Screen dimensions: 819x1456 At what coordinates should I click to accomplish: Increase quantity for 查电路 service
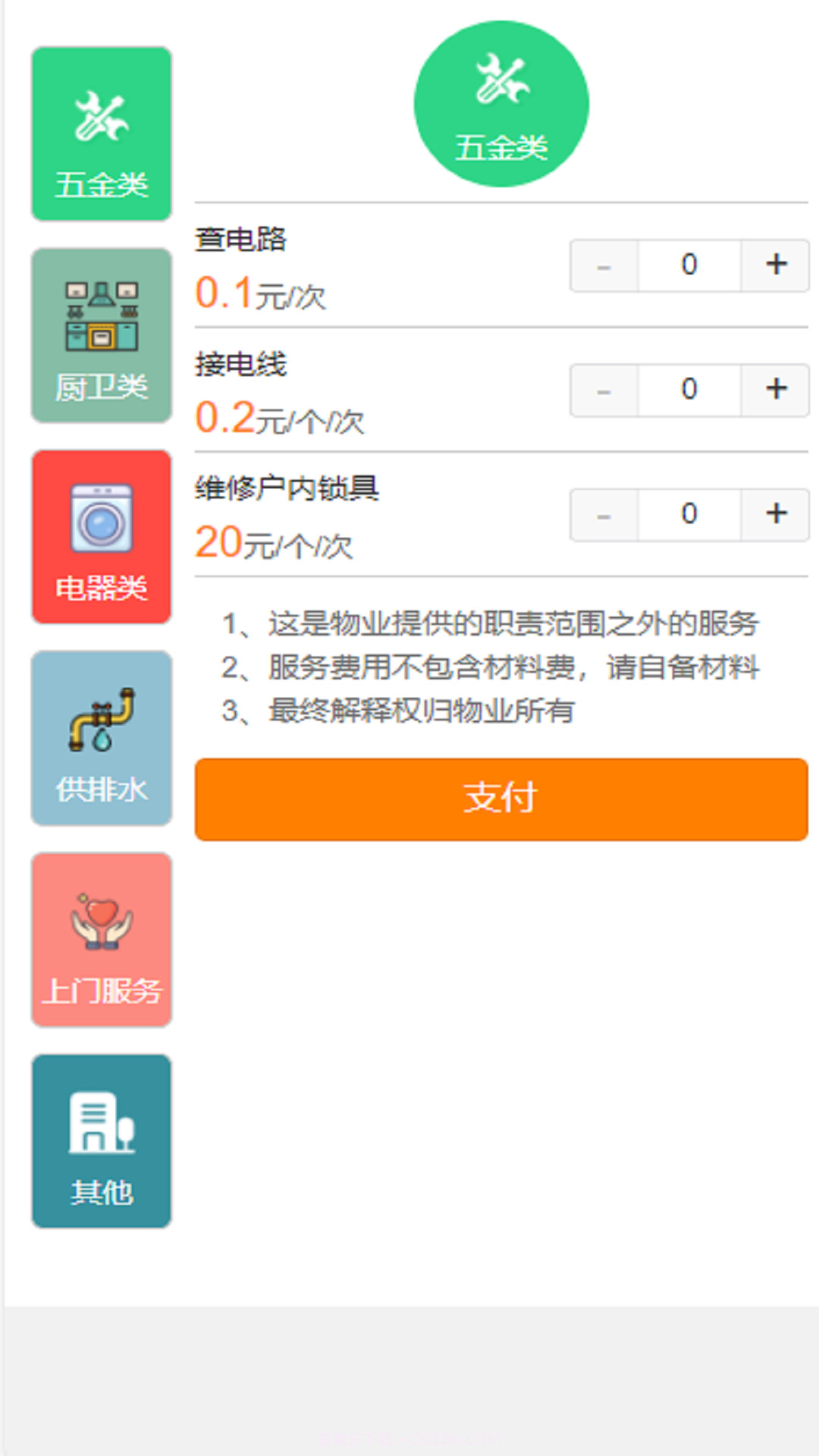[x=774, y=264]
